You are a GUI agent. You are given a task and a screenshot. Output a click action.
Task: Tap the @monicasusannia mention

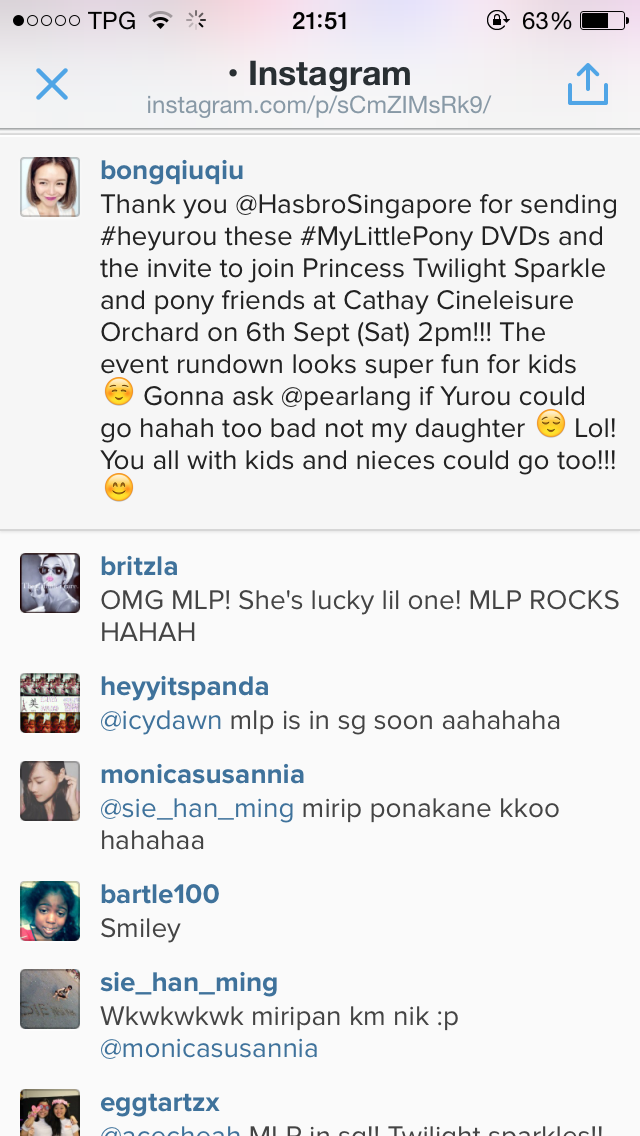(209, 1048)
